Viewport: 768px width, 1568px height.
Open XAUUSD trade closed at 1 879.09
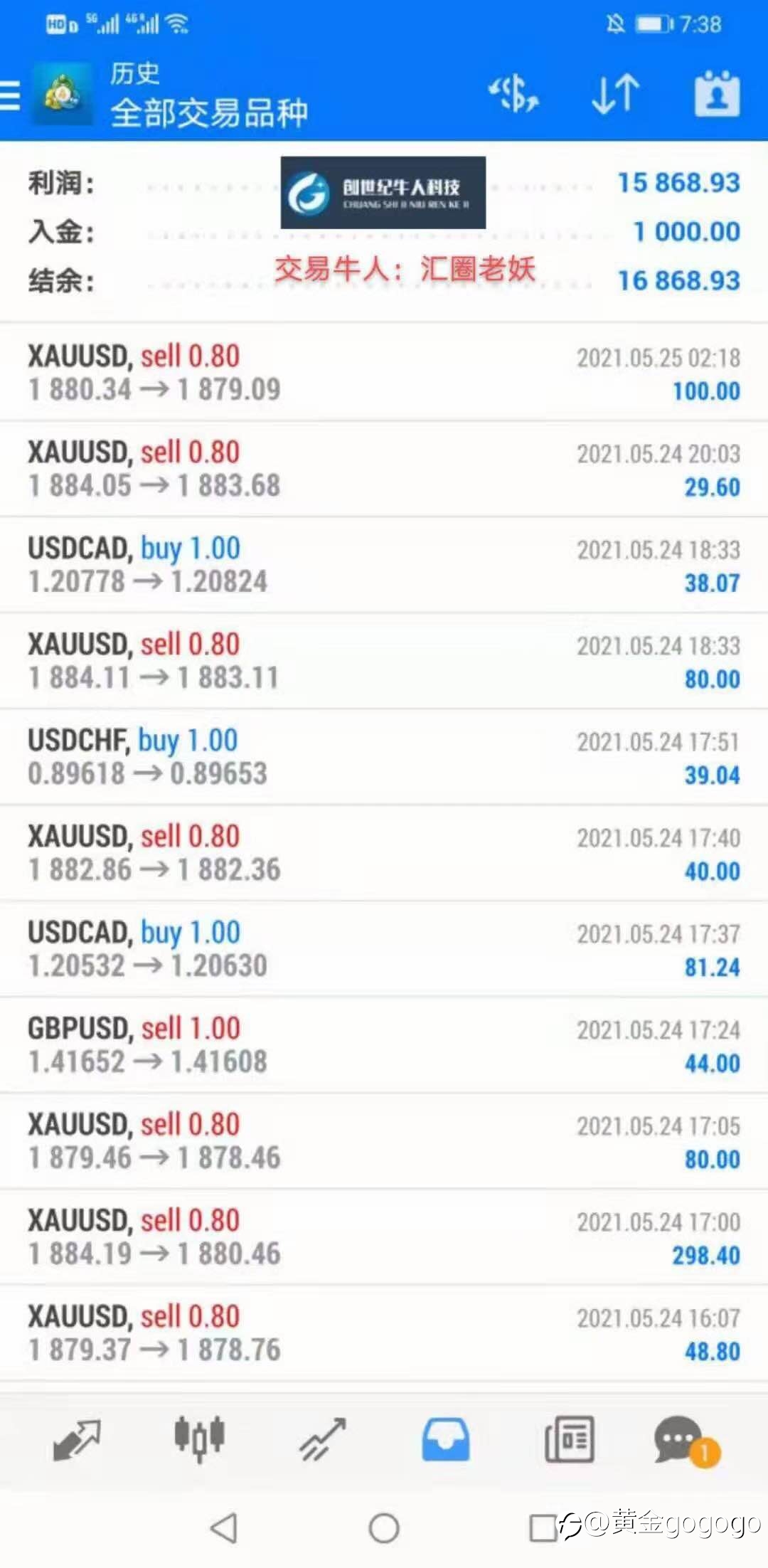pyautogui.click(x=384, y=373)
